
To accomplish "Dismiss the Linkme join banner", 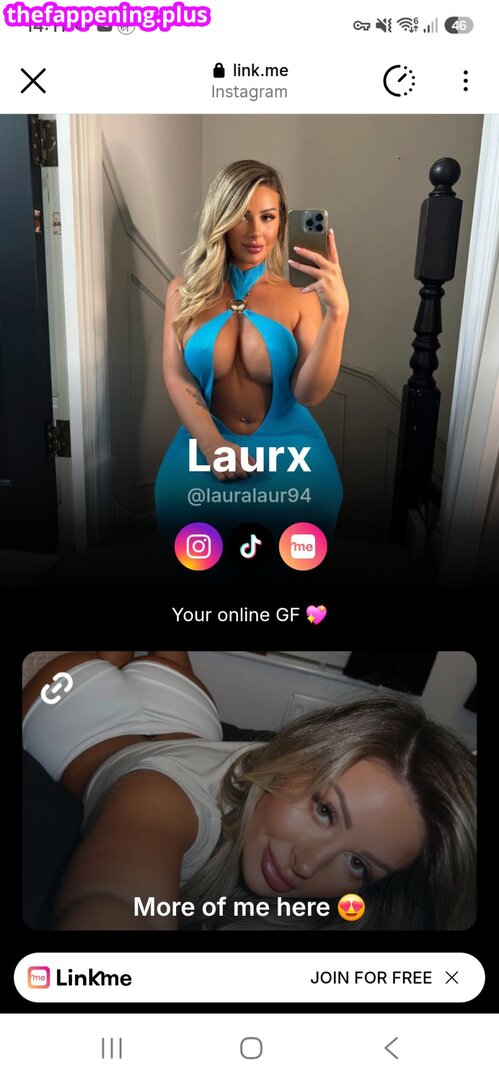I will pos(452,977).
